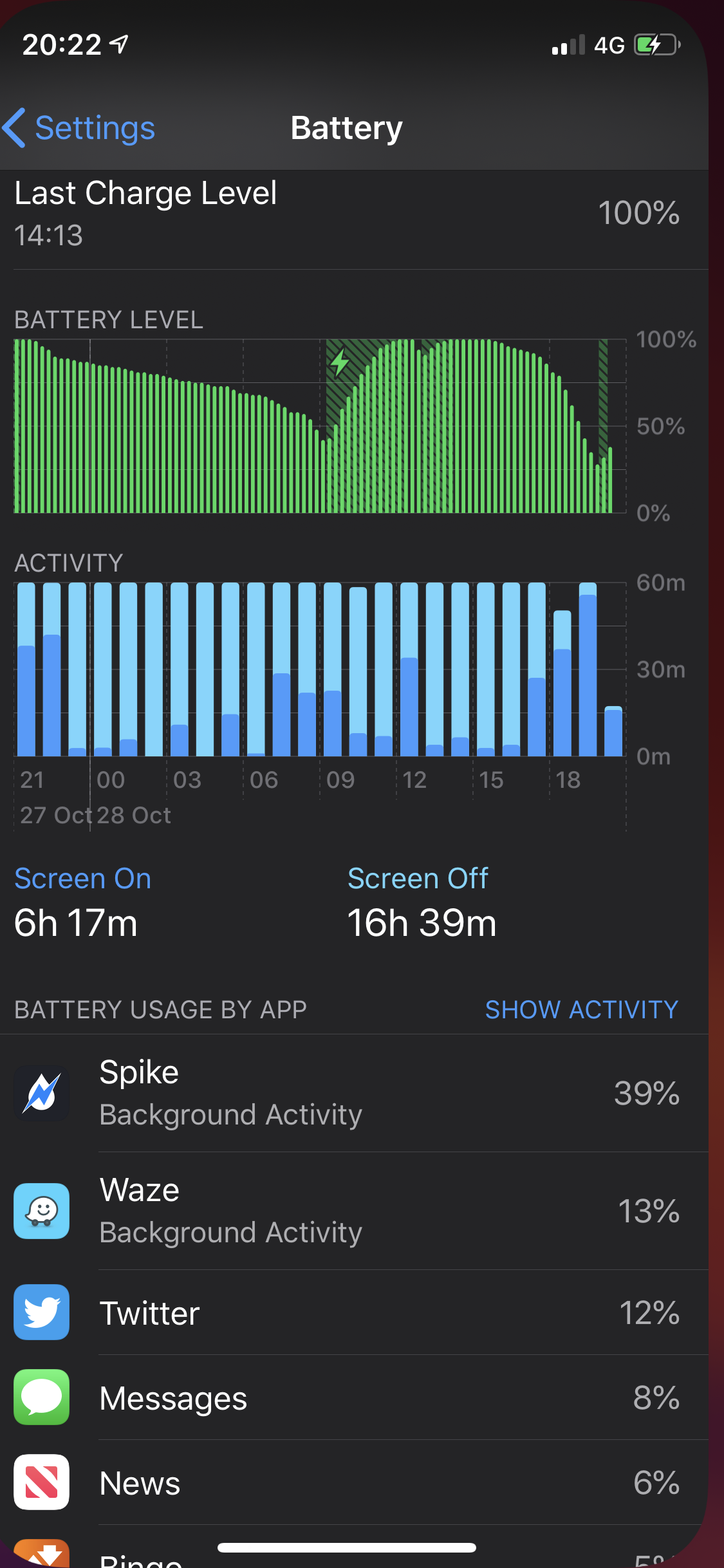Tap the Messages green chat icon
This screenshot has width=724, height=1568.
[x=41, y=1398]
